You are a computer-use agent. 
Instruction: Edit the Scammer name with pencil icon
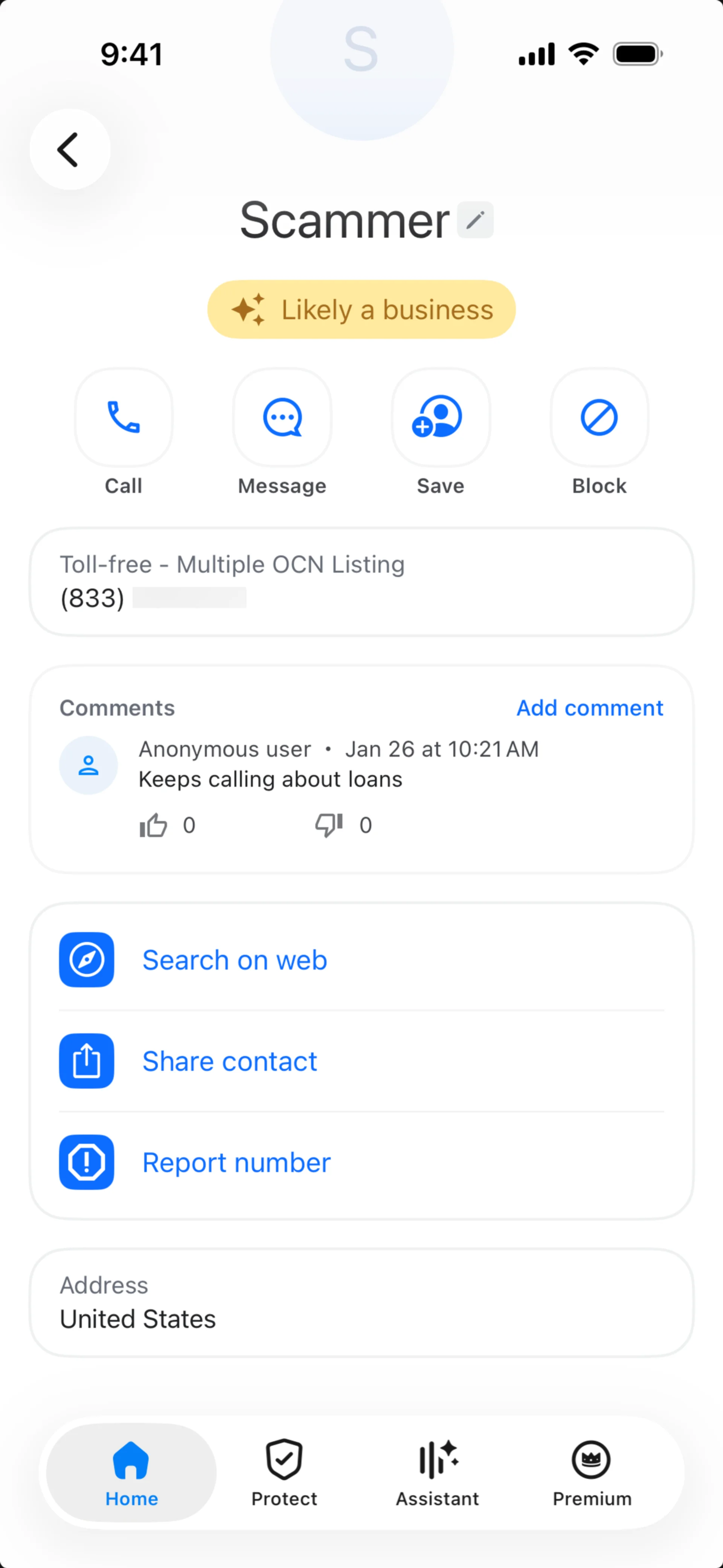(x=475, y=220)
